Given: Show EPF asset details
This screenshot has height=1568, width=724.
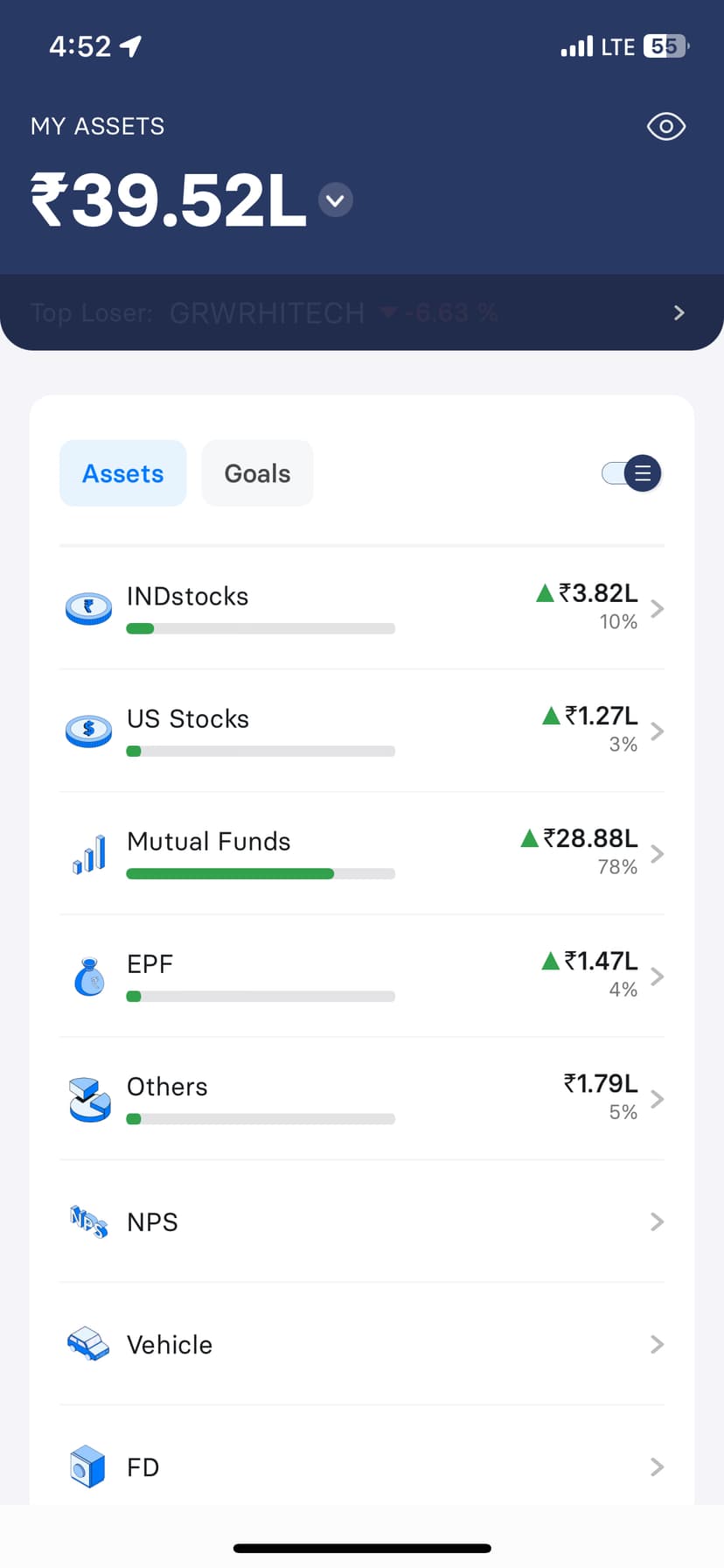Looking at the screenshot, I should (361, 976).
